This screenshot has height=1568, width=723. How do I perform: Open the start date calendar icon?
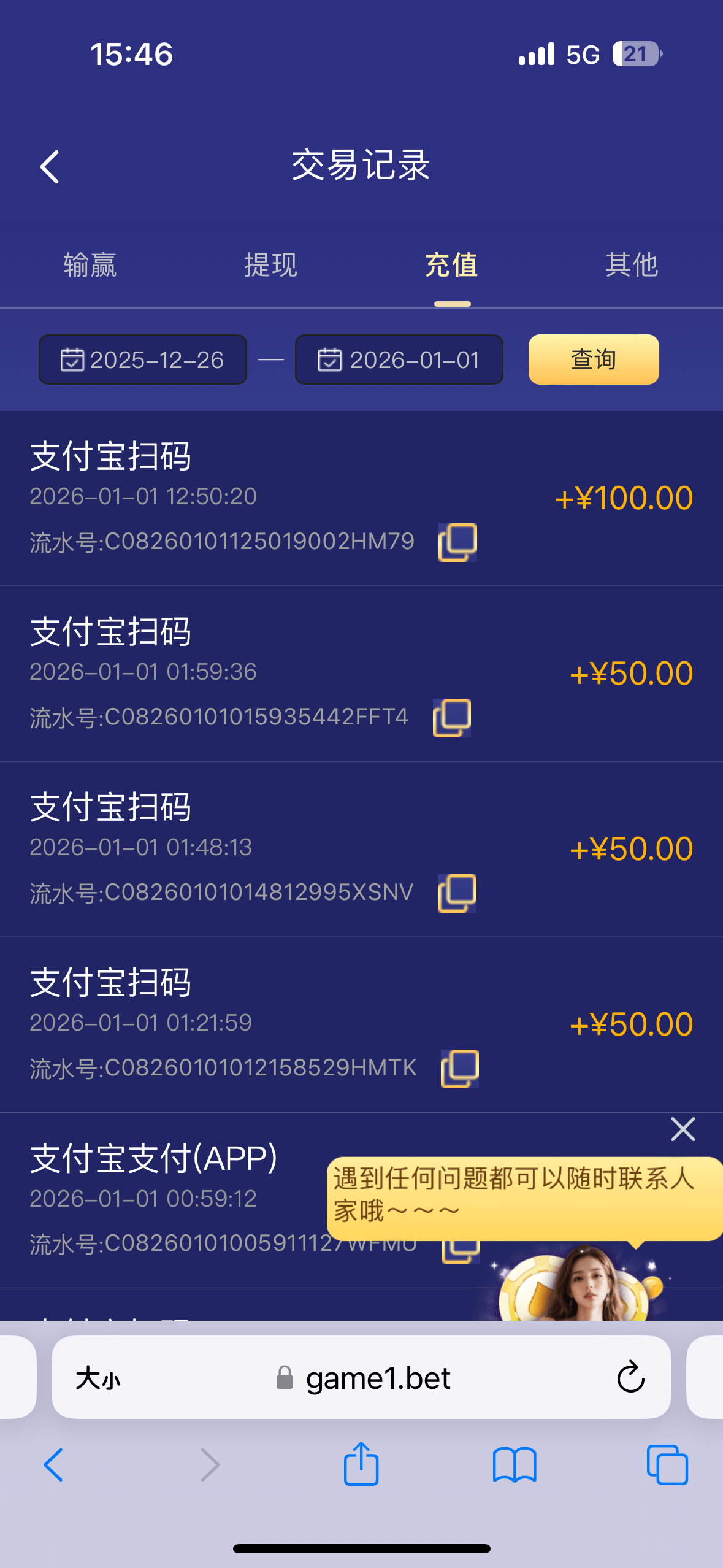tap(72, 360)
